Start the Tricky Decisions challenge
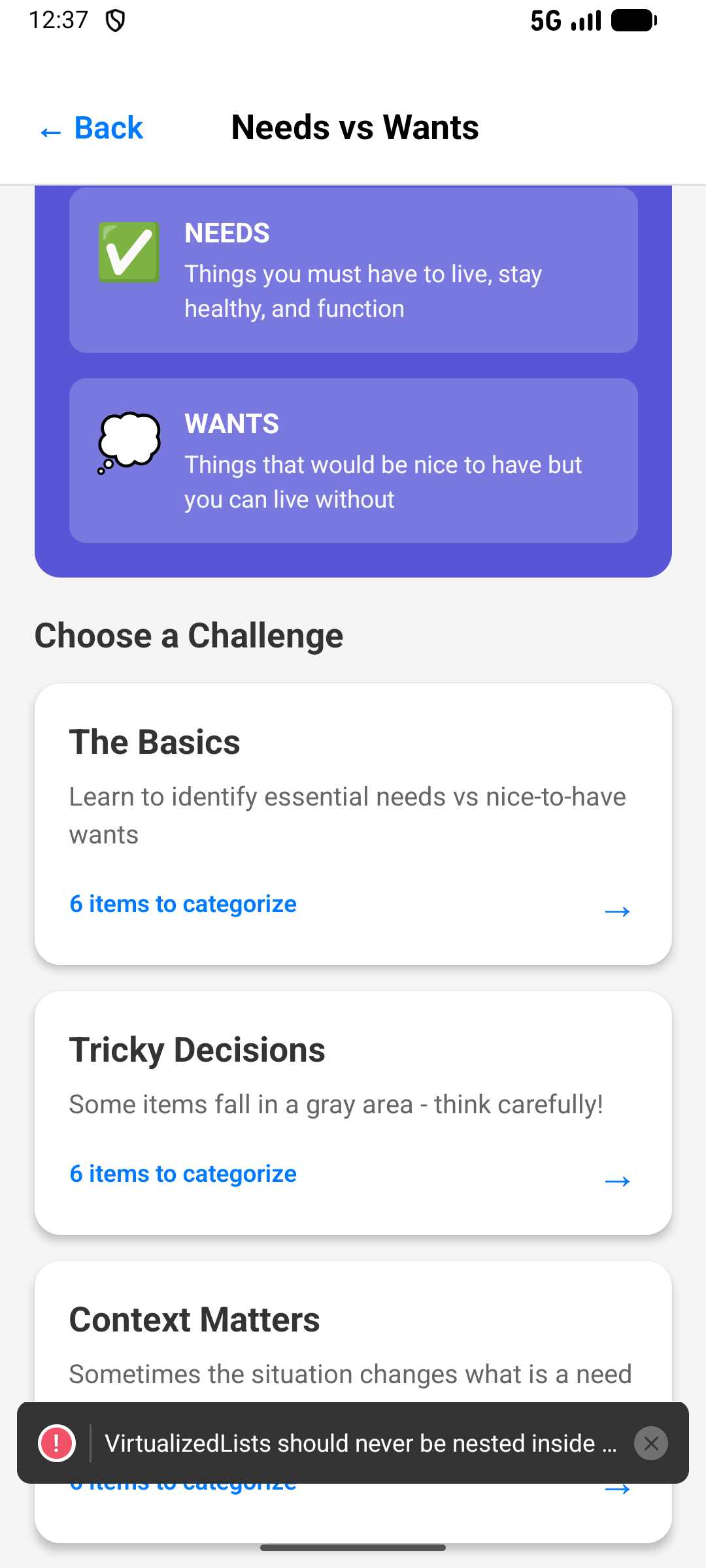Image resolution: width=706 pixels, height=1568 pixels. [x=353, y=1112]
